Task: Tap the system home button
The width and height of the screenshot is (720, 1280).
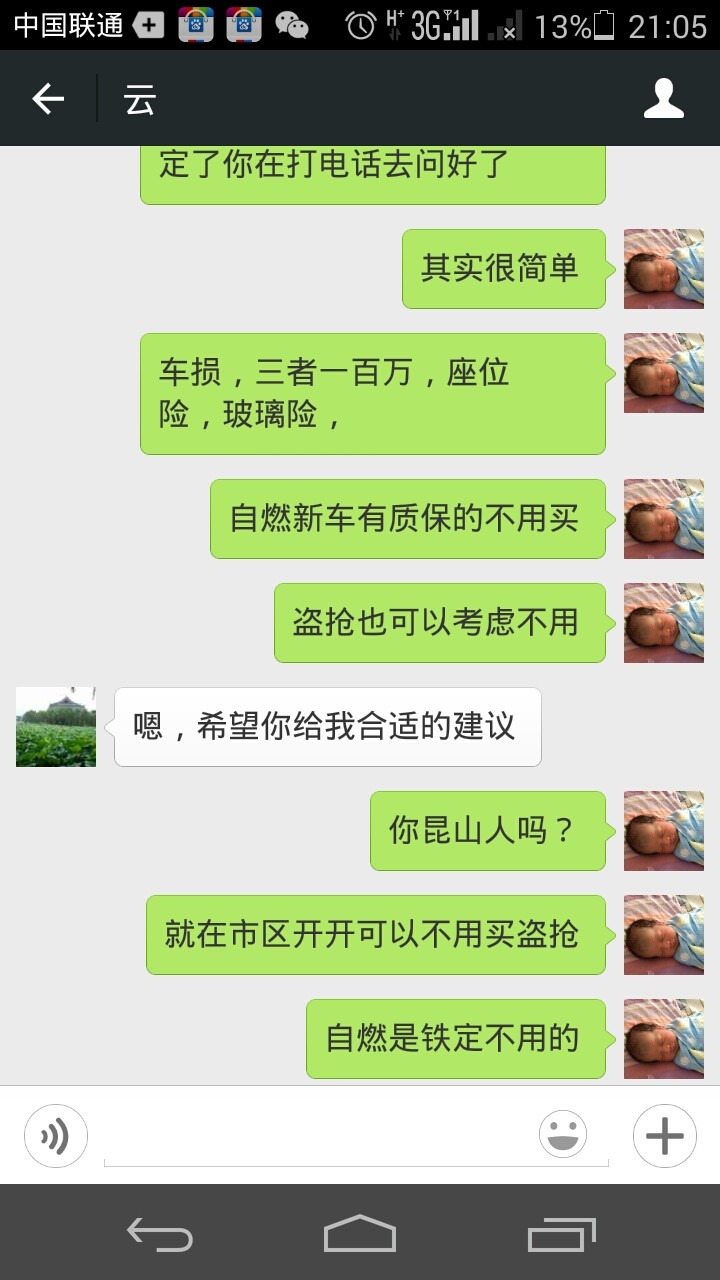Action: 360,1234
